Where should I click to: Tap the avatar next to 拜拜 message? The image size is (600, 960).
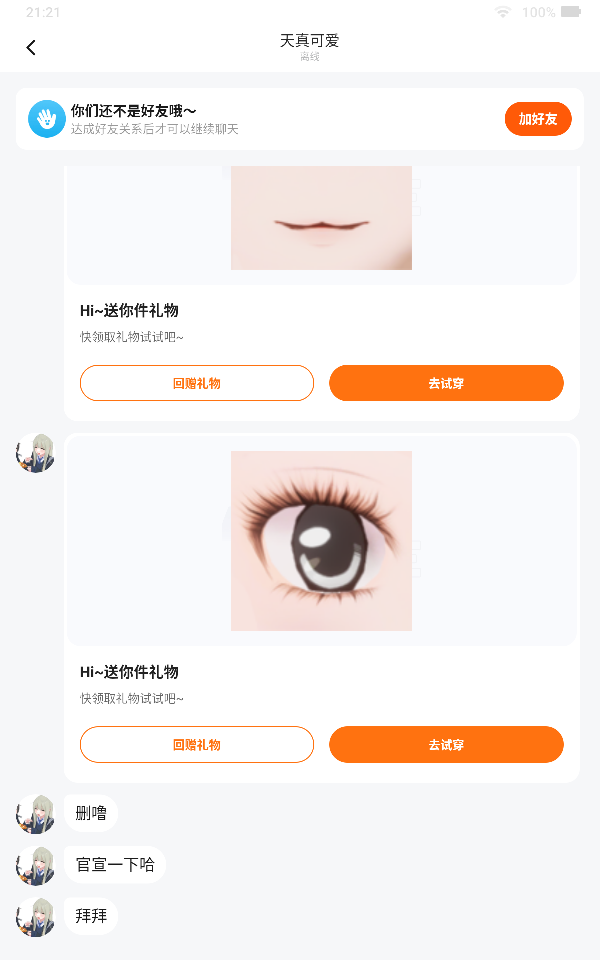35,916
